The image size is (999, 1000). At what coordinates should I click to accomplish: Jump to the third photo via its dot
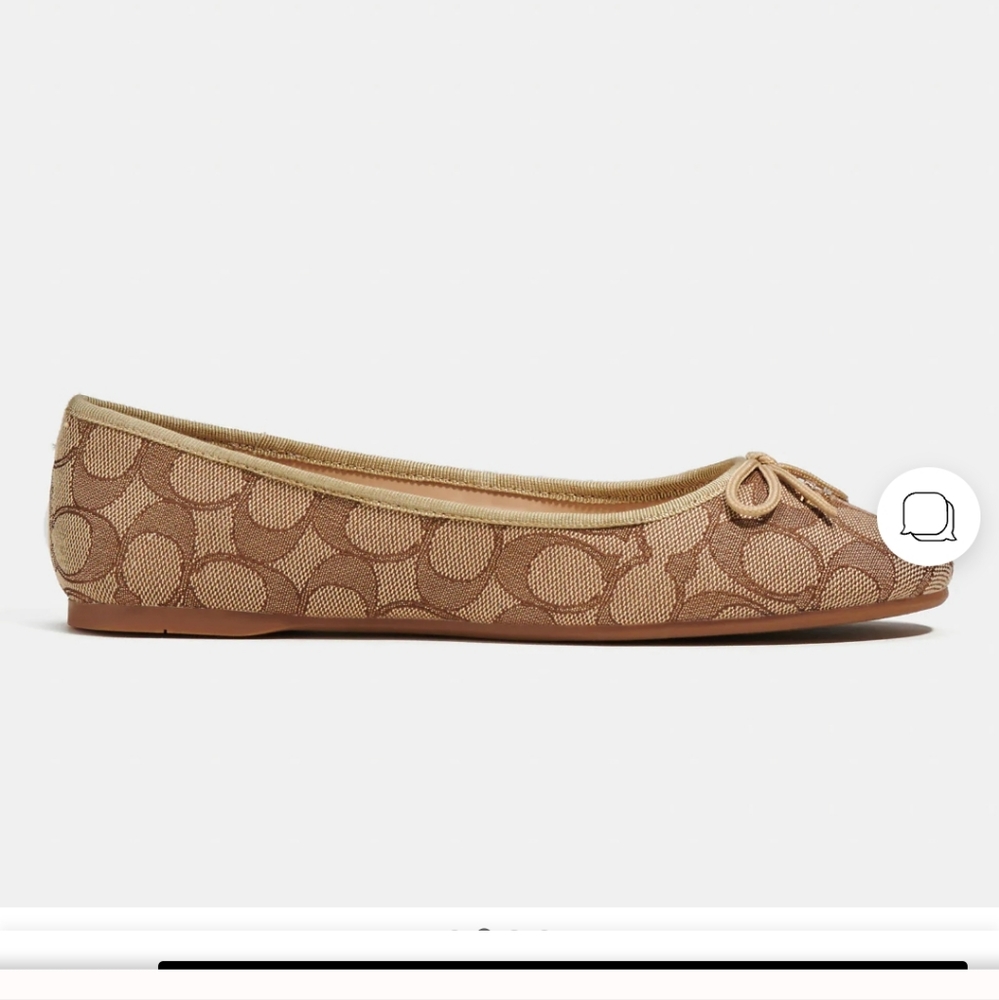[514, 930]
